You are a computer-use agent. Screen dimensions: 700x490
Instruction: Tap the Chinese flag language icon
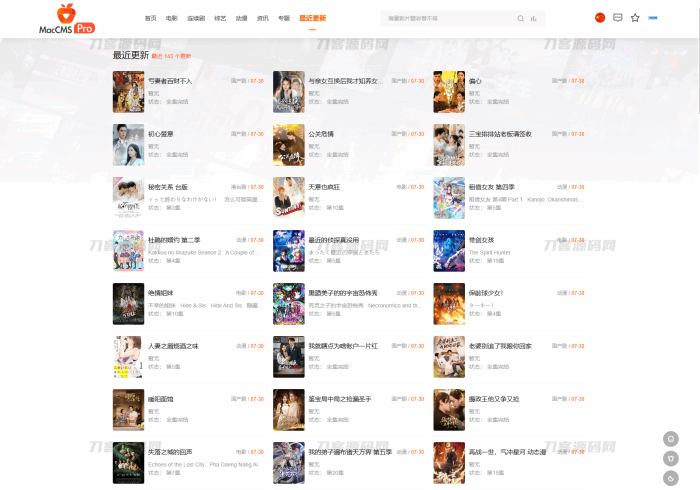(x=600, y=18)
